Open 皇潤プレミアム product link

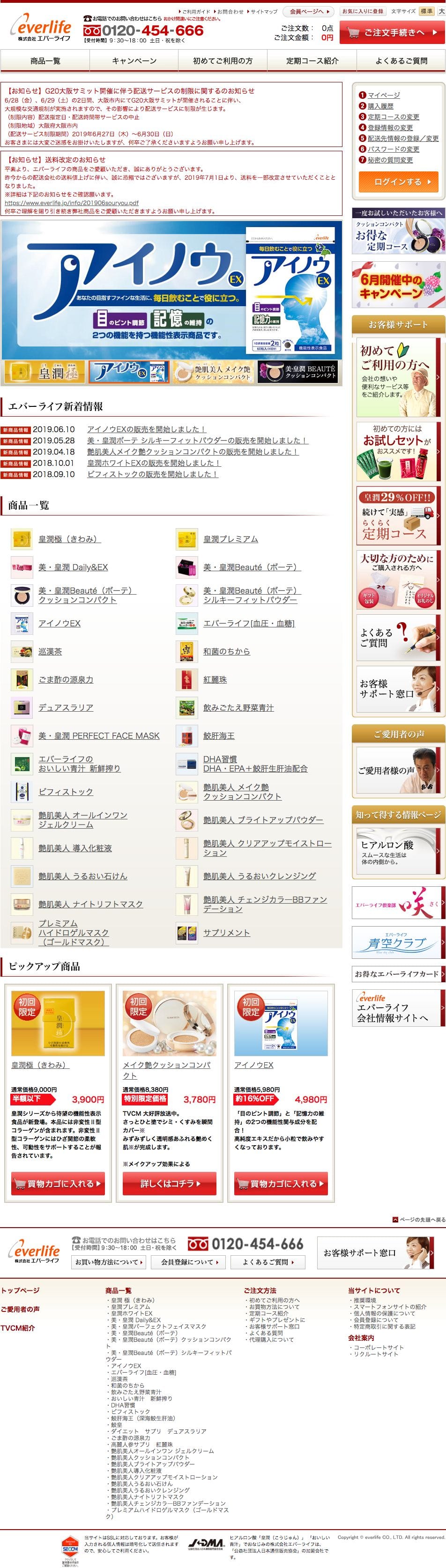230,539
